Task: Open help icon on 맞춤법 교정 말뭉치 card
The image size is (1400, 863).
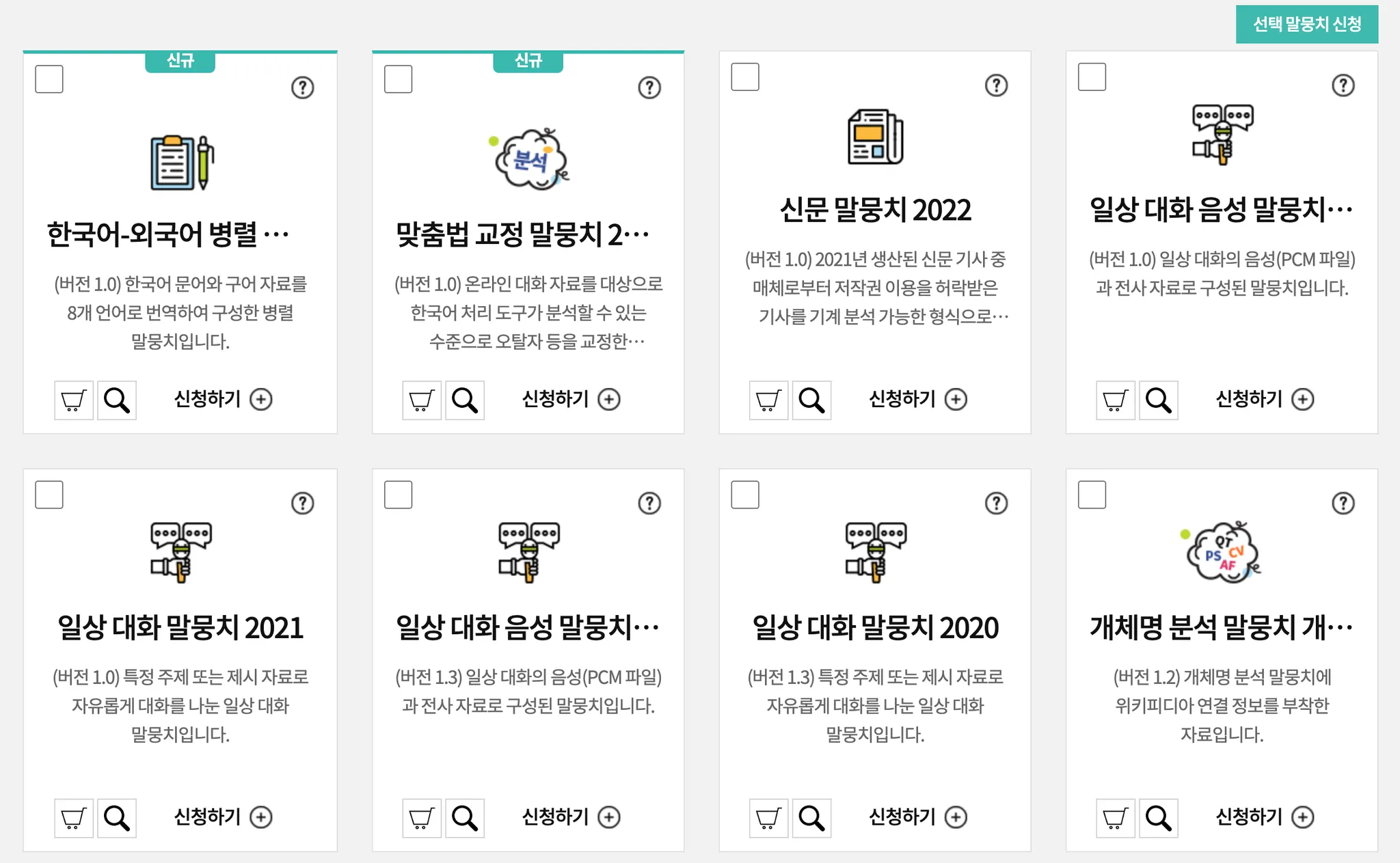Action: coord(649,87)
